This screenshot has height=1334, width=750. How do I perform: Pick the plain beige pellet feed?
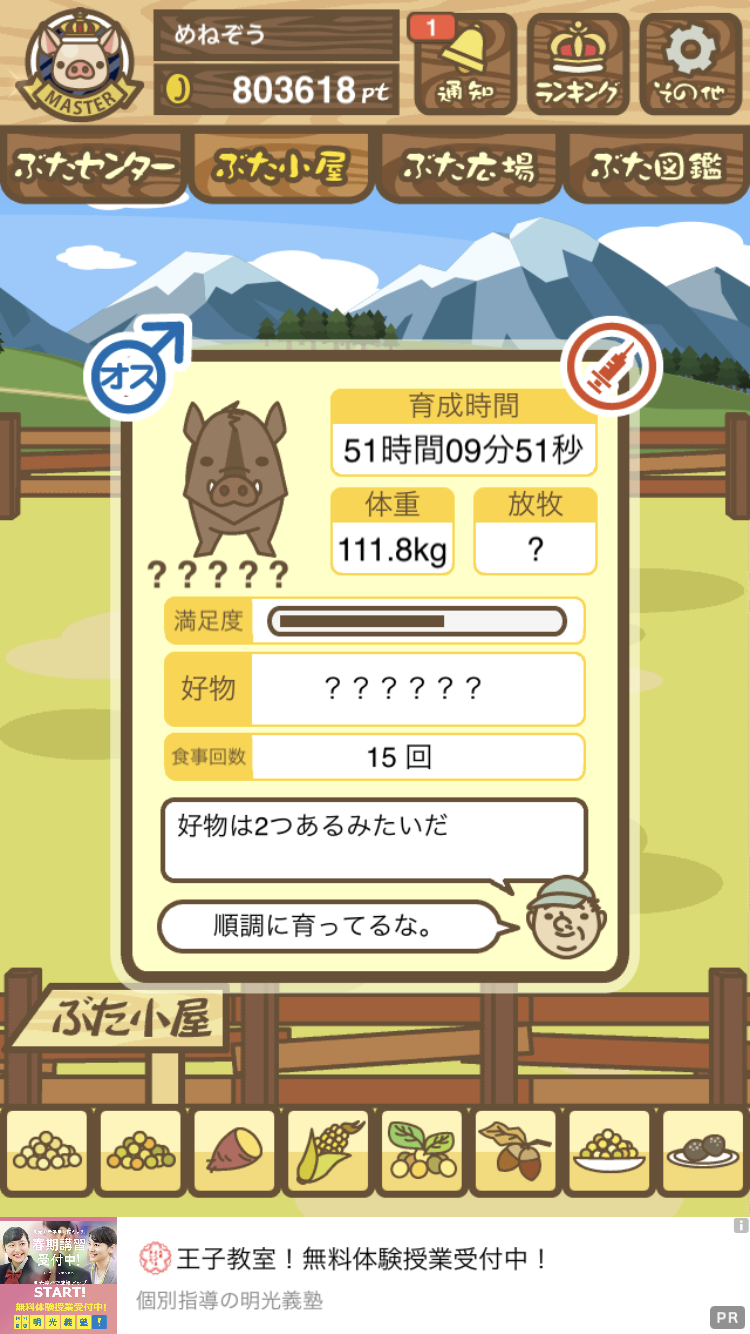click(x=46, y=1151)
